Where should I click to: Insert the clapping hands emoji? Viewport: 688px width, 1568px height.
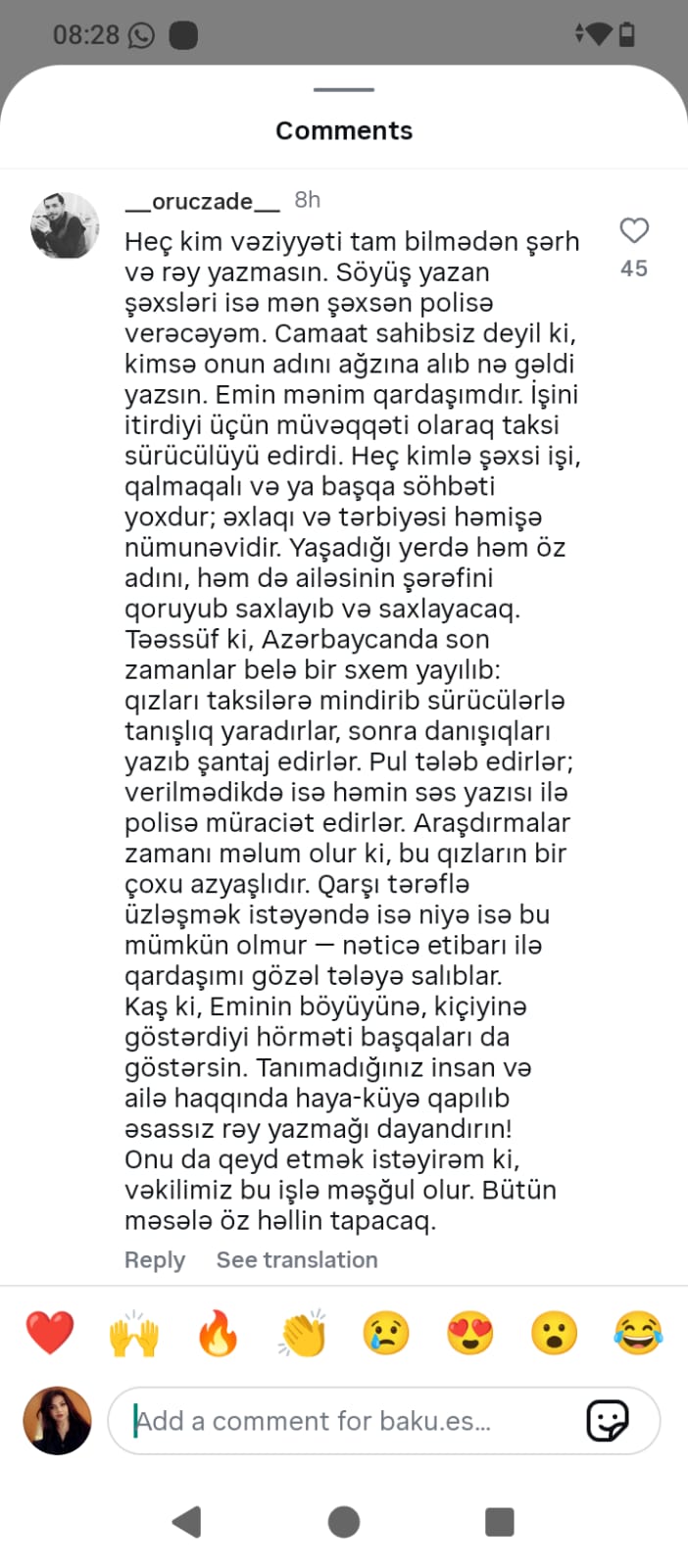[303, 1334]
